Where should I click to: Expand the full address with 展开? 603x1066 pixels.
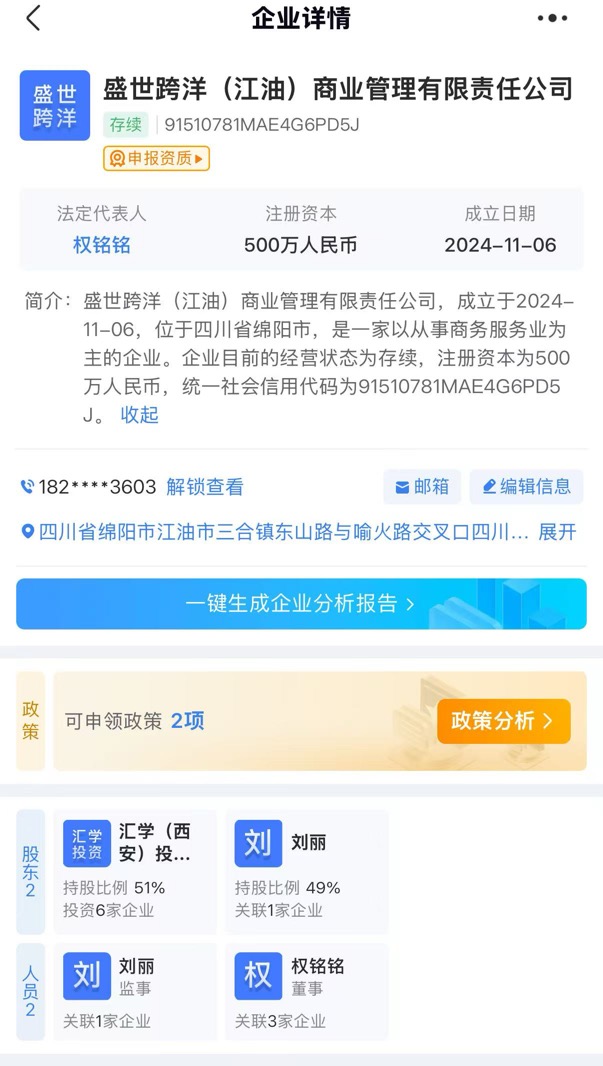coord(557,532)
